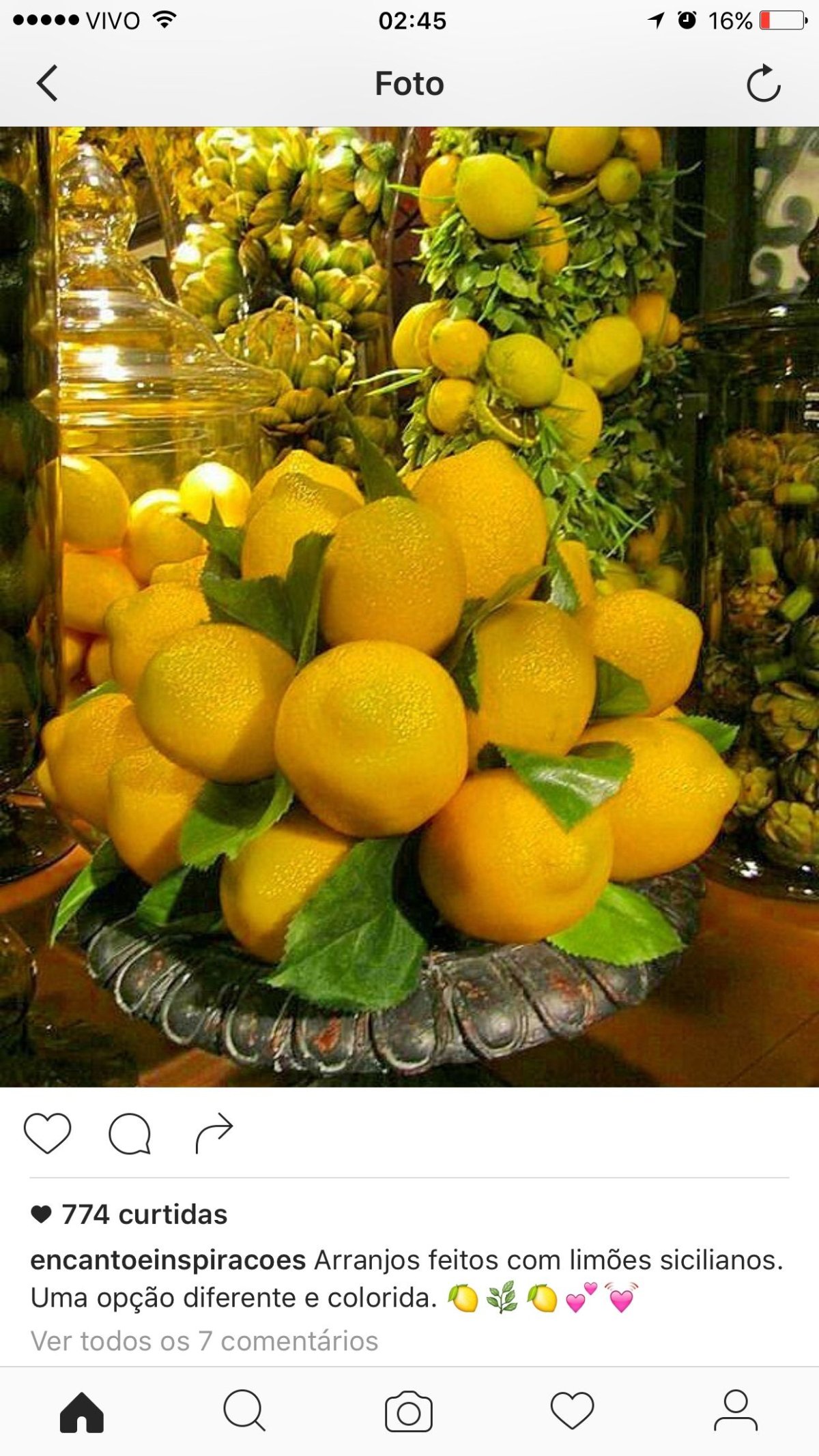The image size is (819, 1456).
Task: Open the Camera tab
Action: click(408, 1411)
